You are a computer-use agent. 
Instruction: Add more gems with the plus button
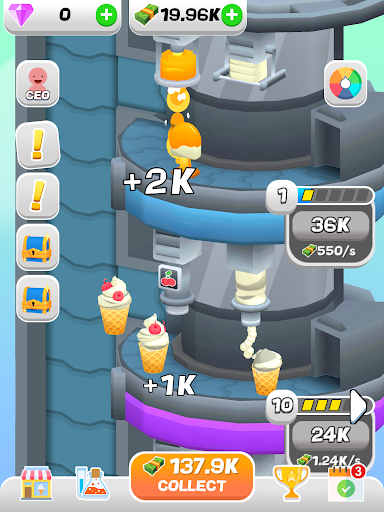(x=106, y=15)
